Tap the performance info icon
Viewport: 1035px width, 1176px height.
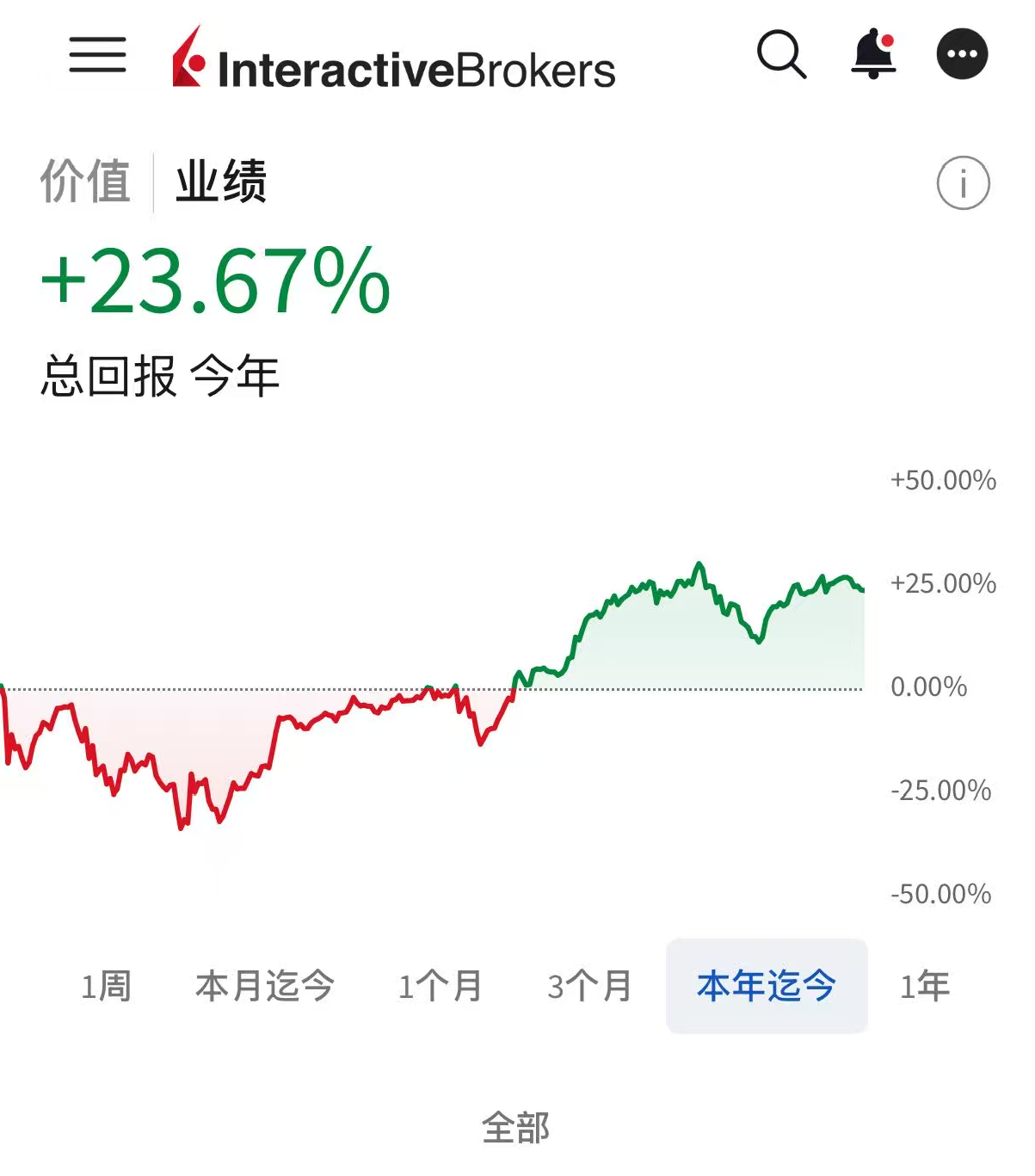(x=963, y=183)
